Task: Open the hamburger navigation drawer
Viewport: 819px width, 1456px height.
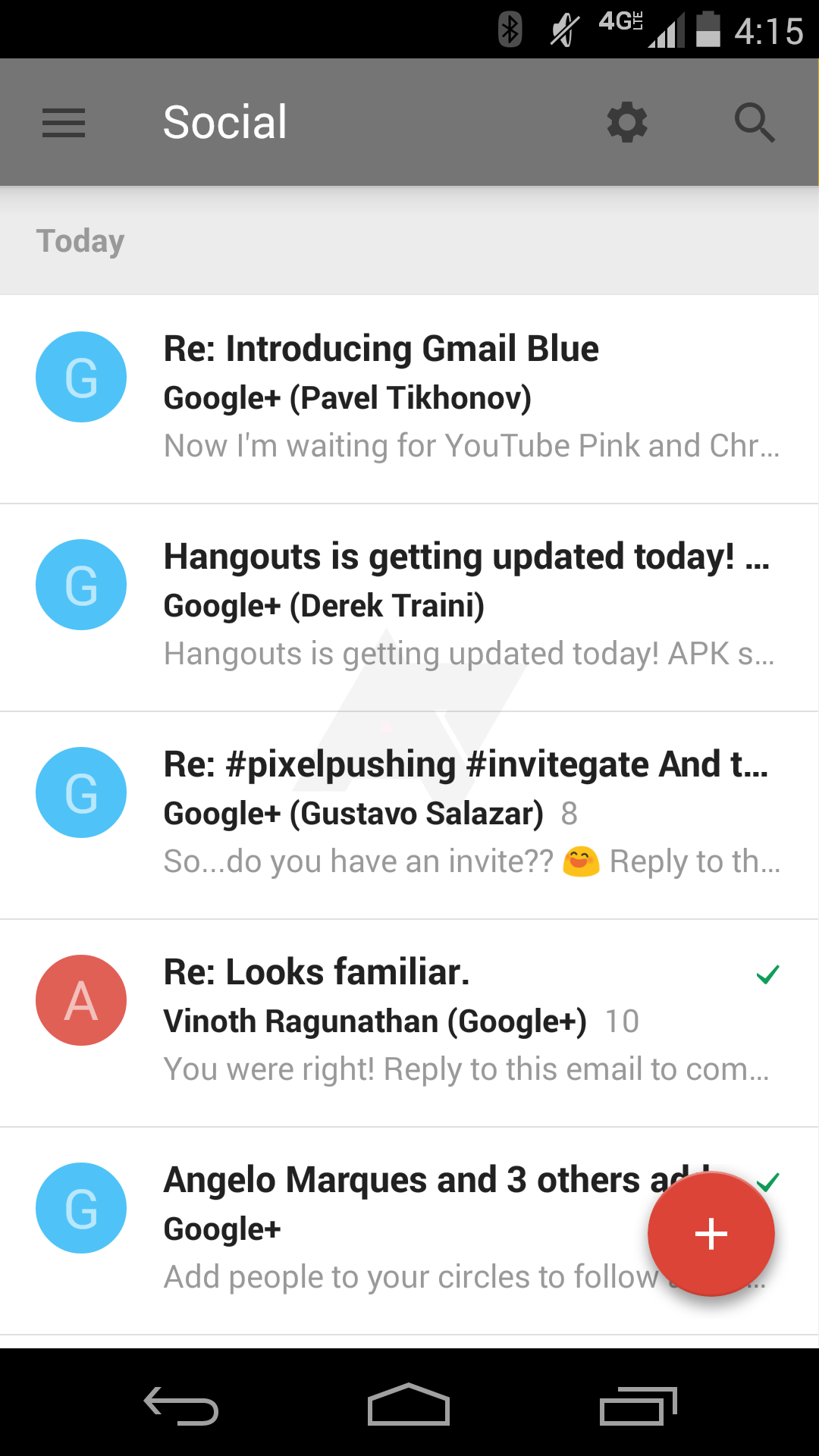Action: point(64,123)
